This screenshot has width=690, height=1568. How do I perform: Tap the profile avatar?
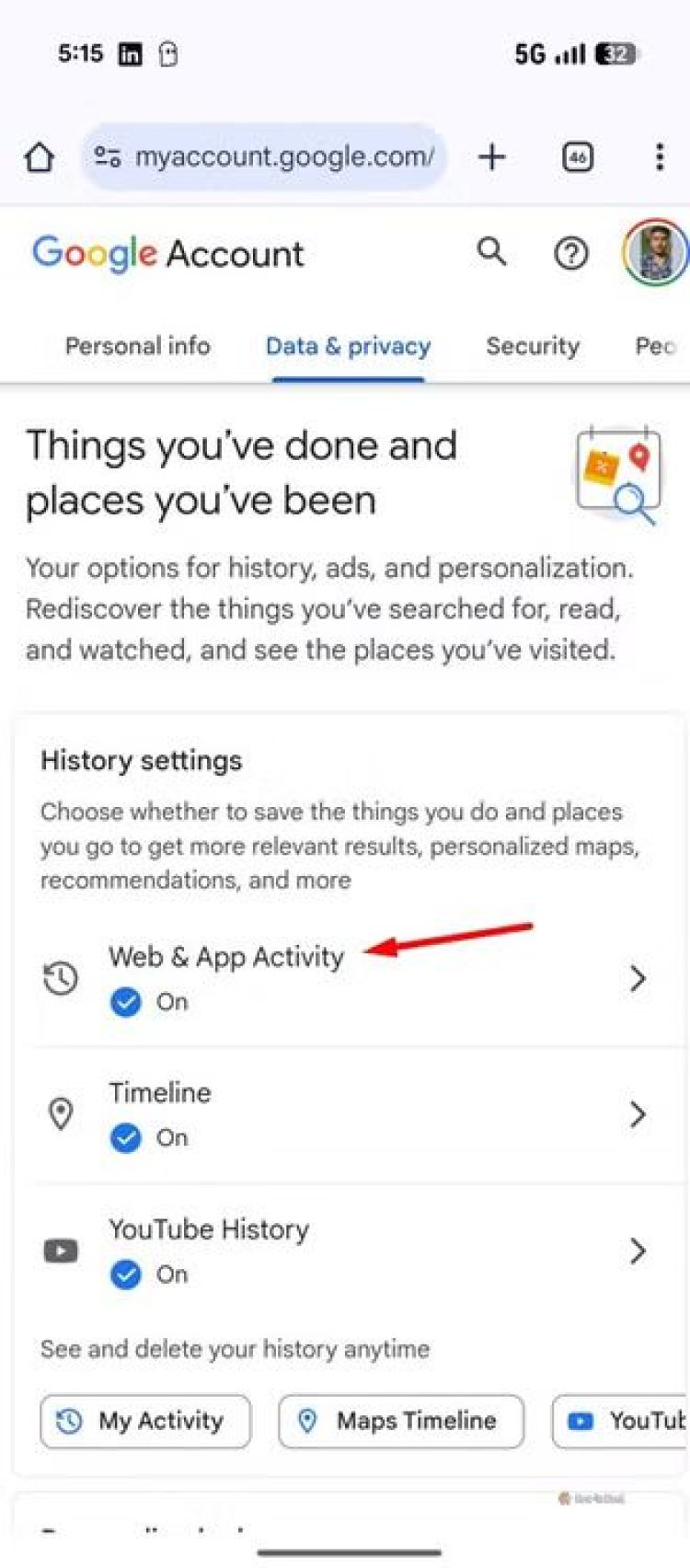coord(654,252)
